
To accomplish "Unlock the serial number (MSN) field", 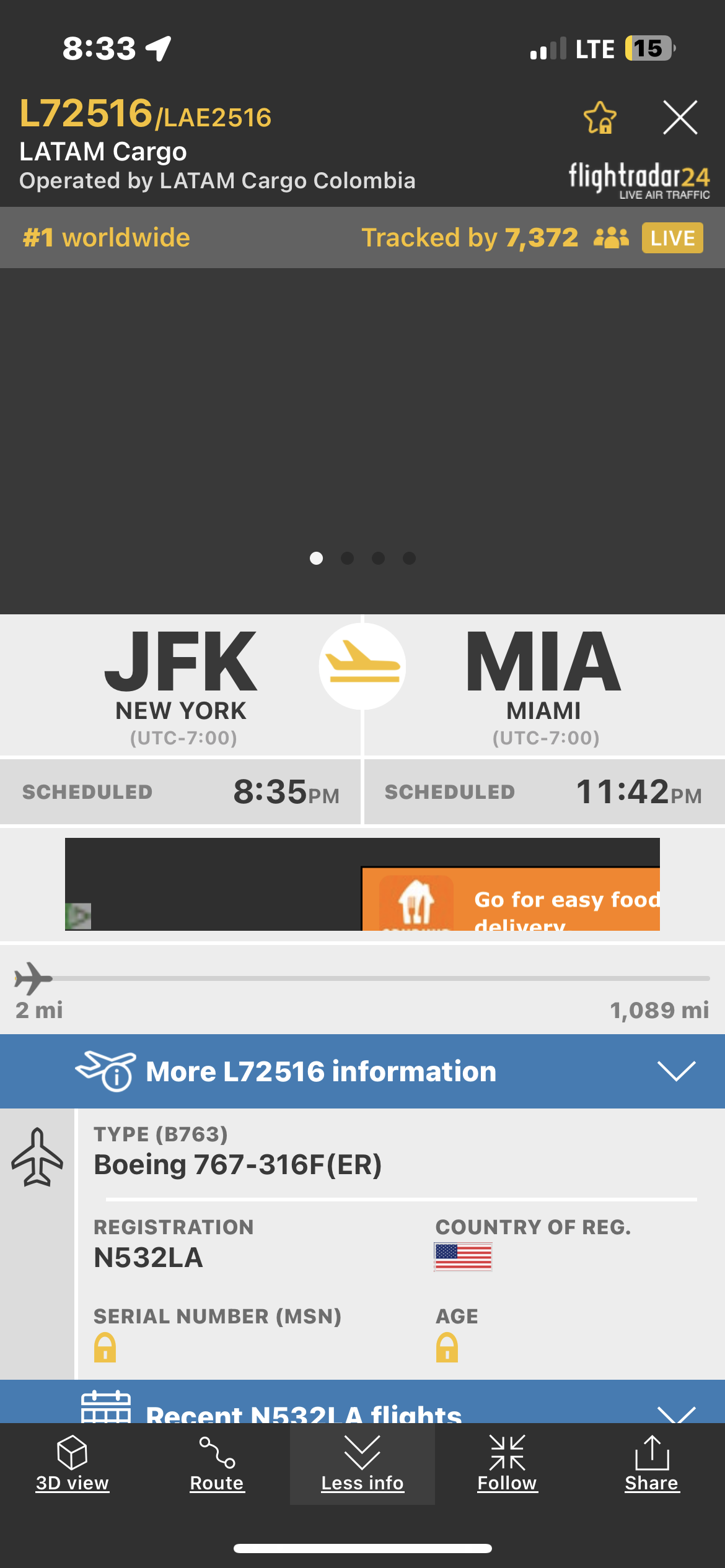I will 105,1348.
